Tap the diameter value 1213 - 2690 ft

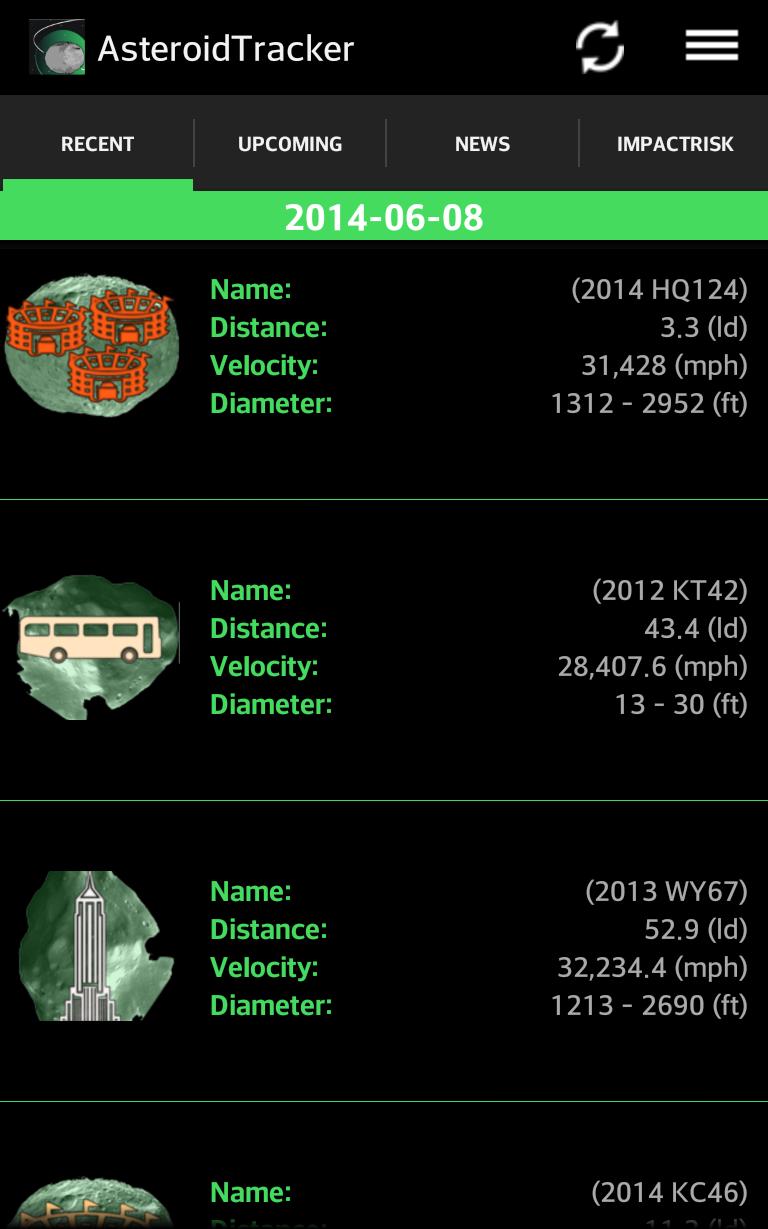click(649, 1005)
